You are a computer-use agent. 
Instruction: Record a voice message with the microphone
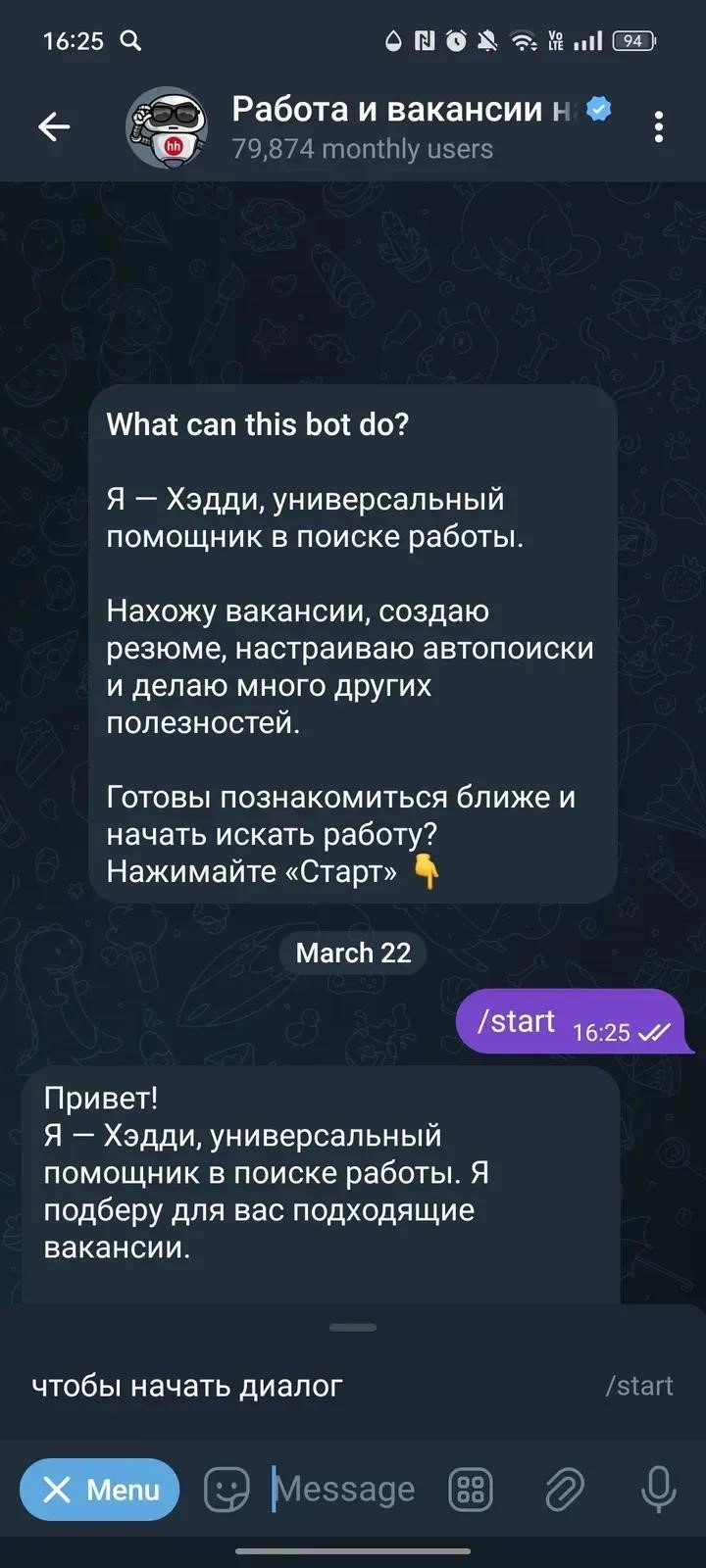point(658,1490)
